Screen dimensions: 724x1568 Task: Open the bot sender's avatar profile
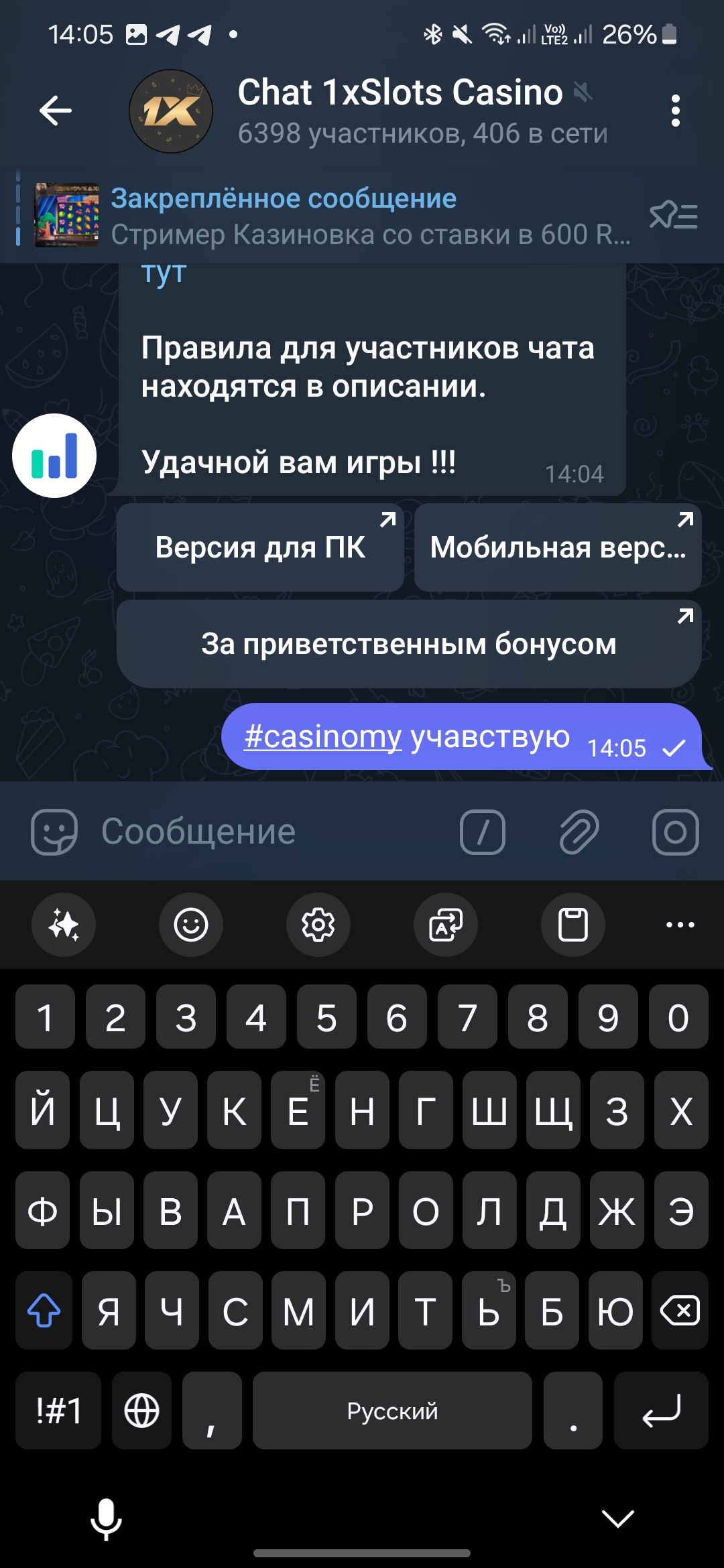pyautogui.click(x=54, y=456)
